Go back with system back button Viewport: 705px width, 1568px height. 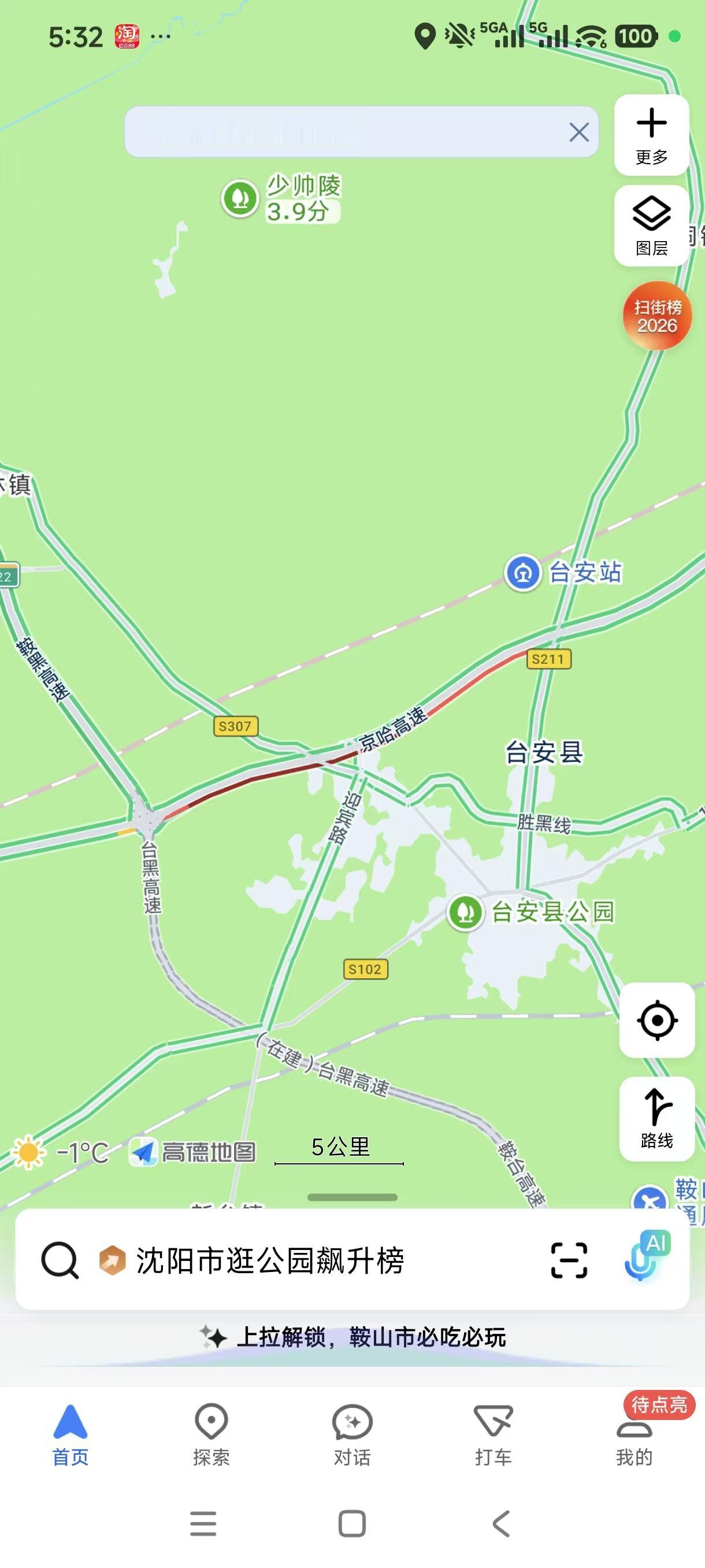[500, 1524]
